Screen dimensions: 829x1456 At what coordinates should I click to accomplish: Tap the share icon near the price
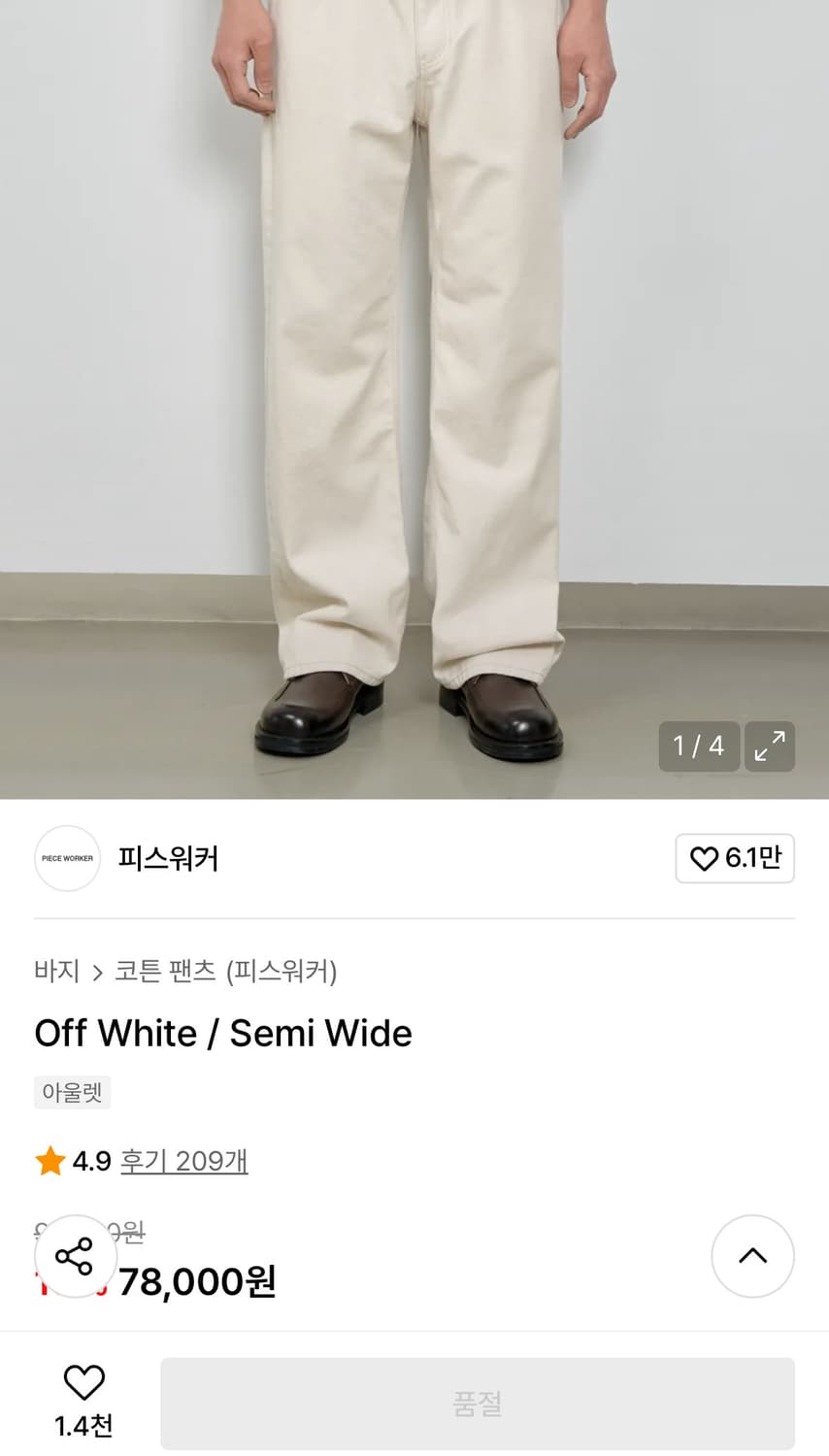coord(76,1255)
